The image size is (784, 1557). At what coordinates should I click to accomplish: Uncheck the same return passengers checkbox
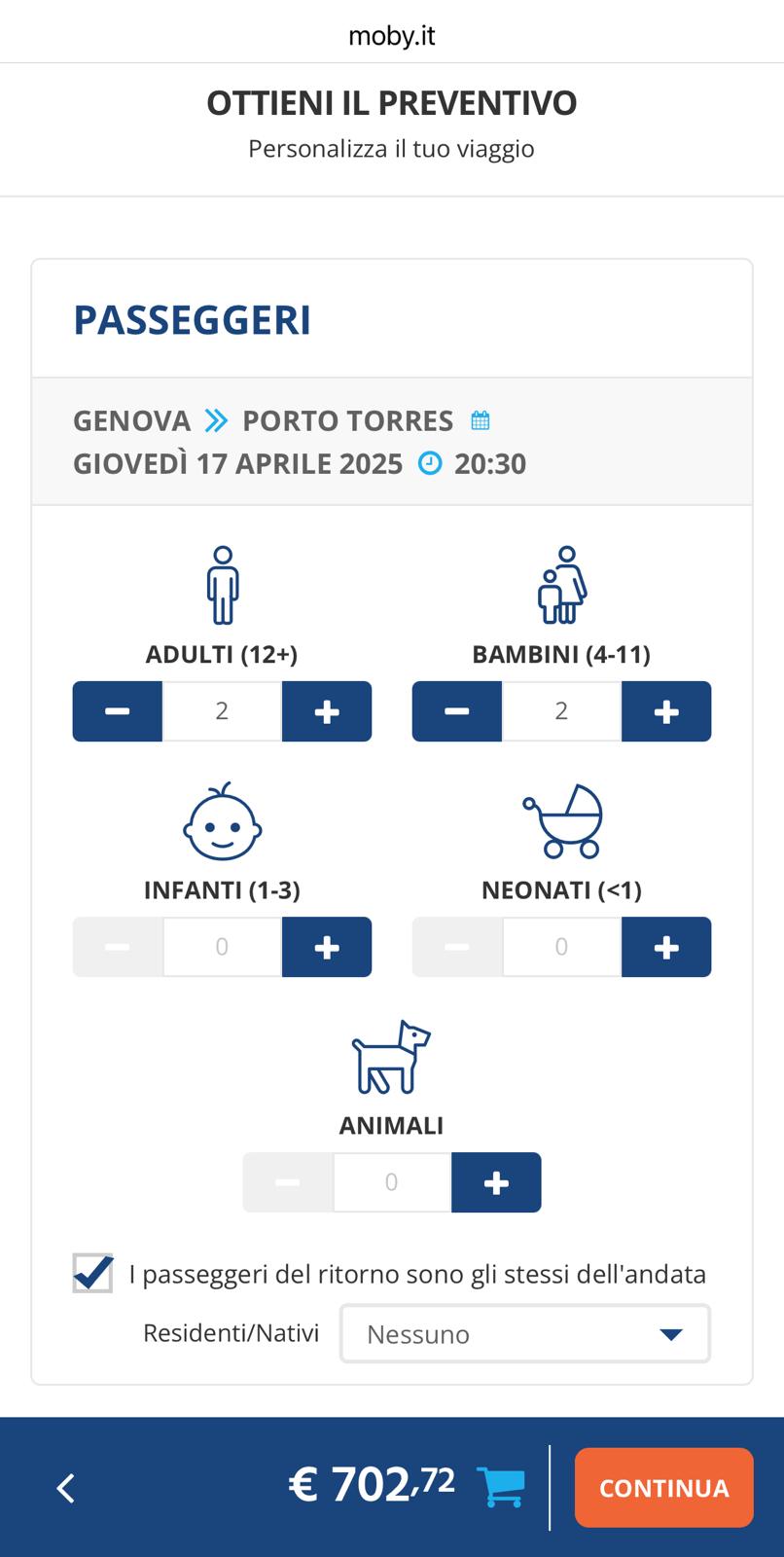93,1273
